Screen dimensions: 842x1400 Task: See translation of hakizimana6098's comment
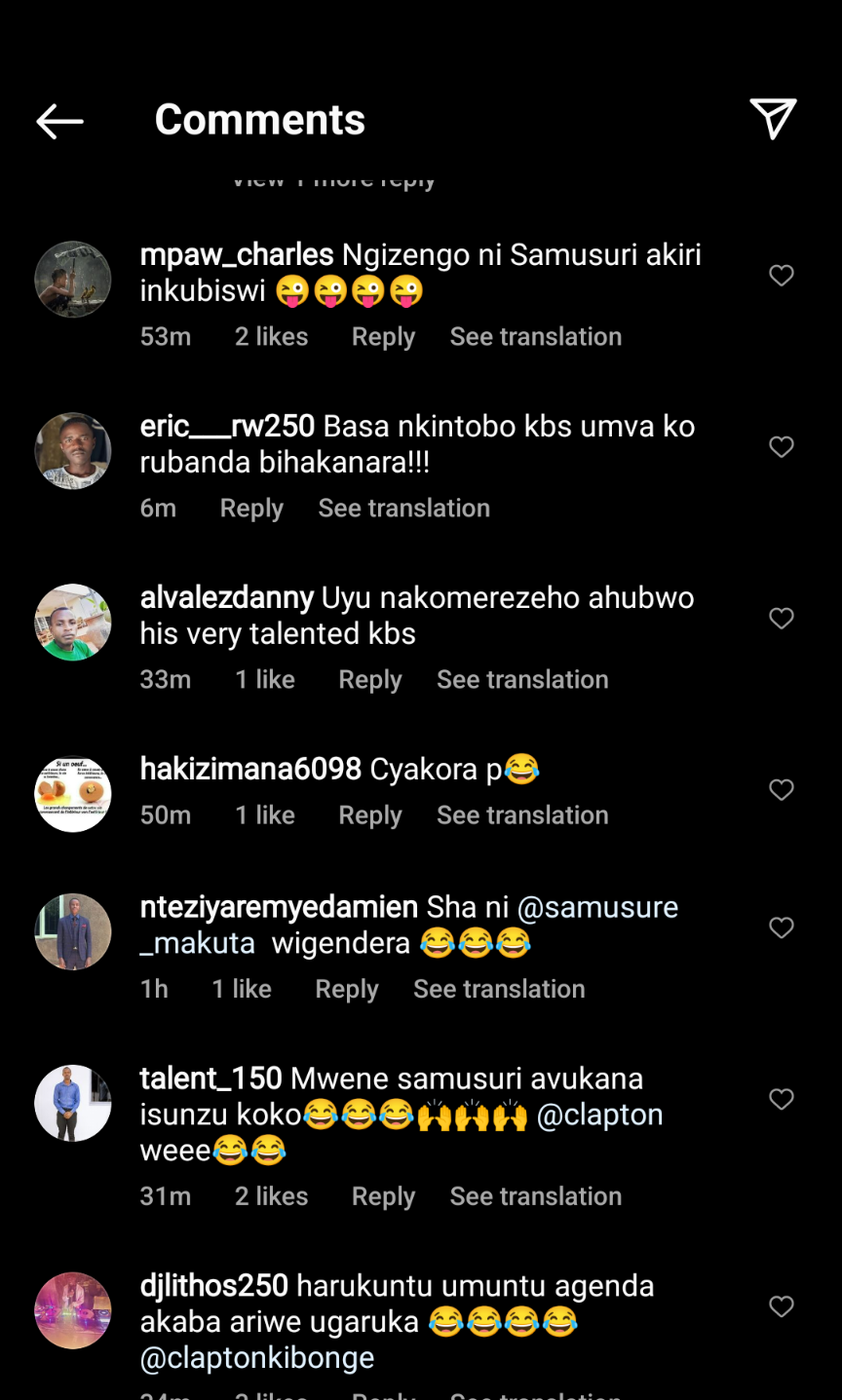522,815
